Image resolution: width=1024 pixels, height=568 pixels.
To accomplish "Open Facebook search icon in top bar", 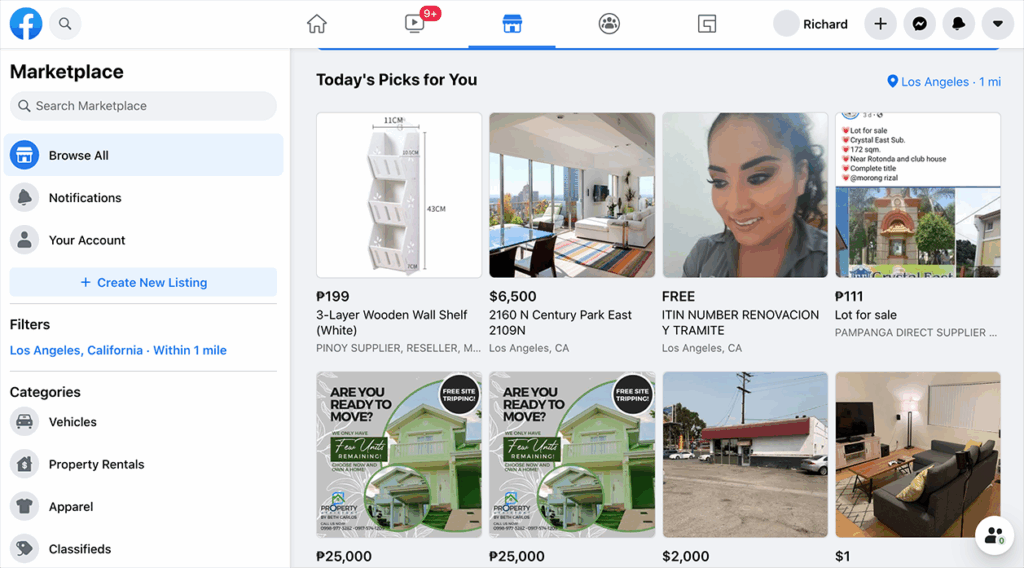I will 65,24.
